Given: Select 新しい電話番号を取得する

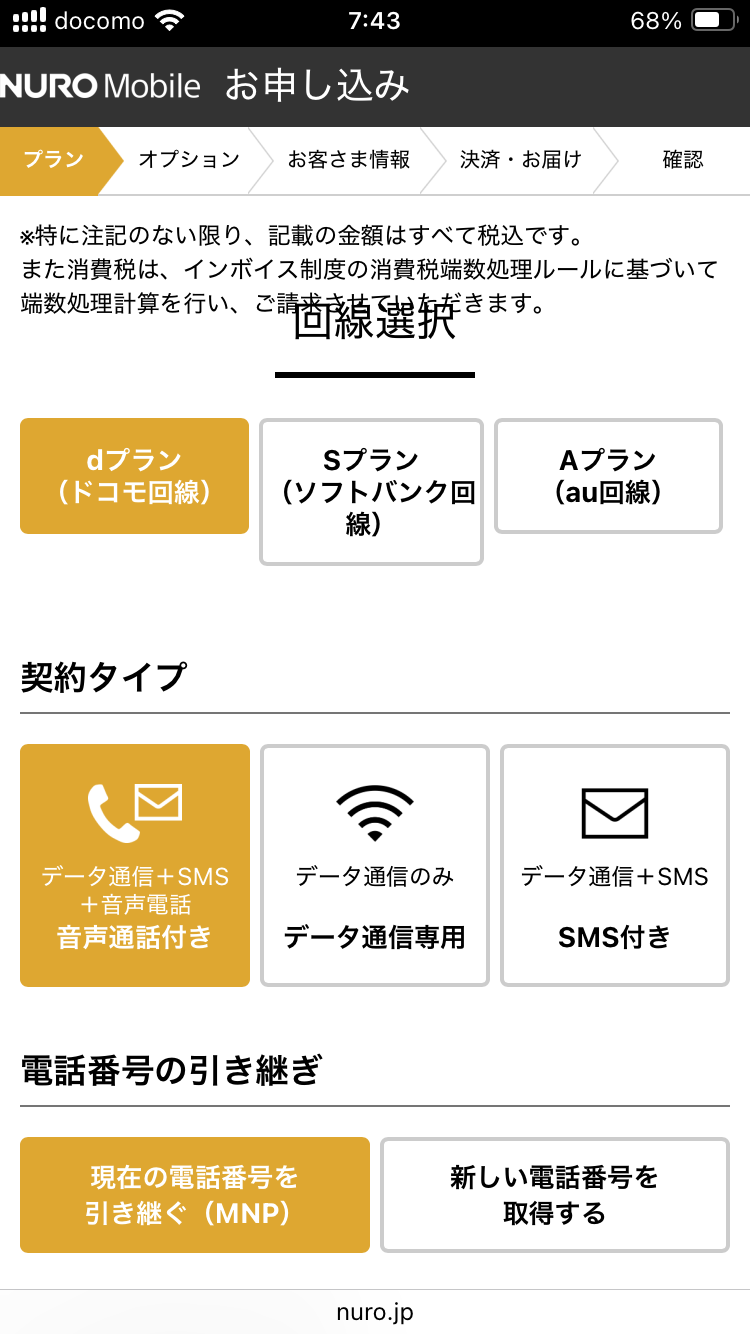Looking at the screenshot, I should (554, 1195).
